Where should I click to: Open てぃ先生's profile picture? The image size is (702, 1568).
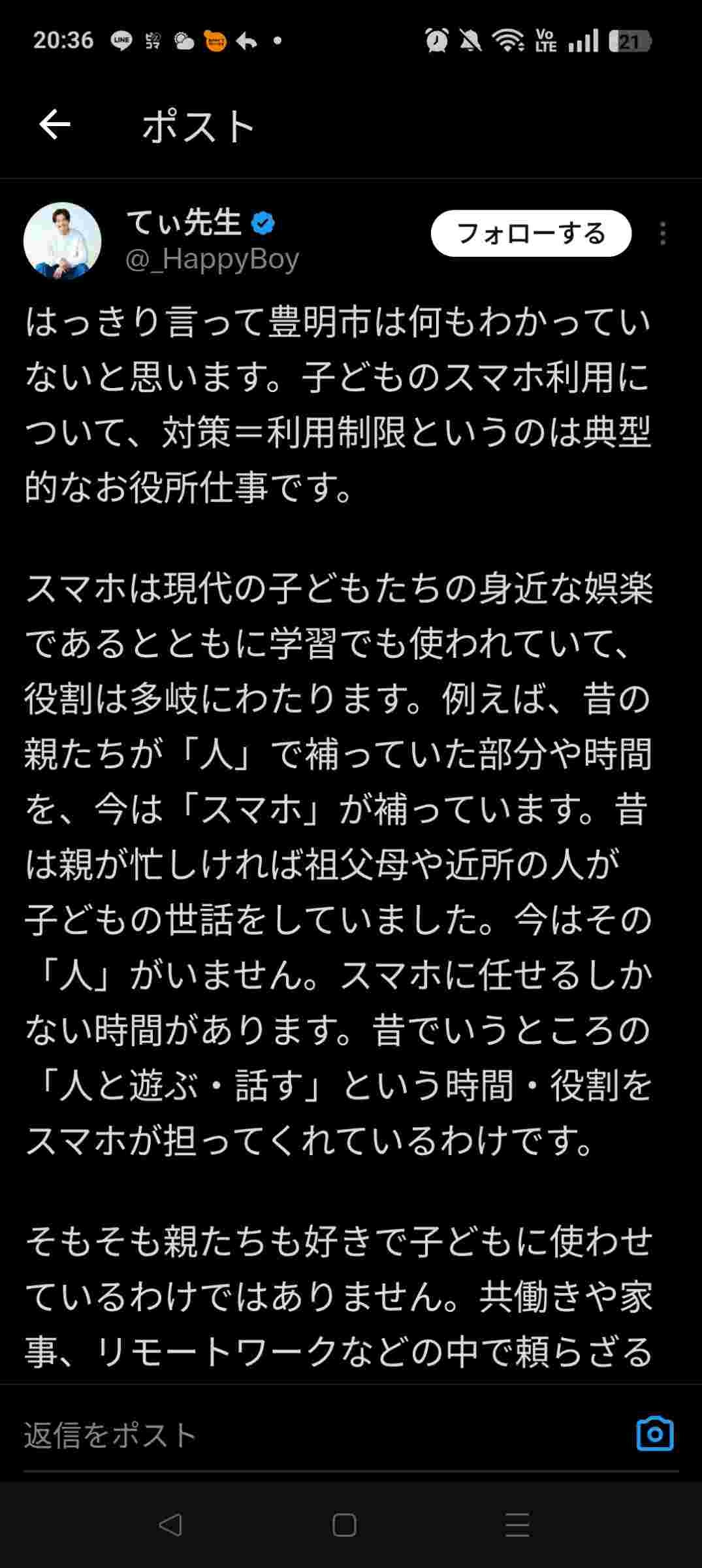[x=63, y=241]
